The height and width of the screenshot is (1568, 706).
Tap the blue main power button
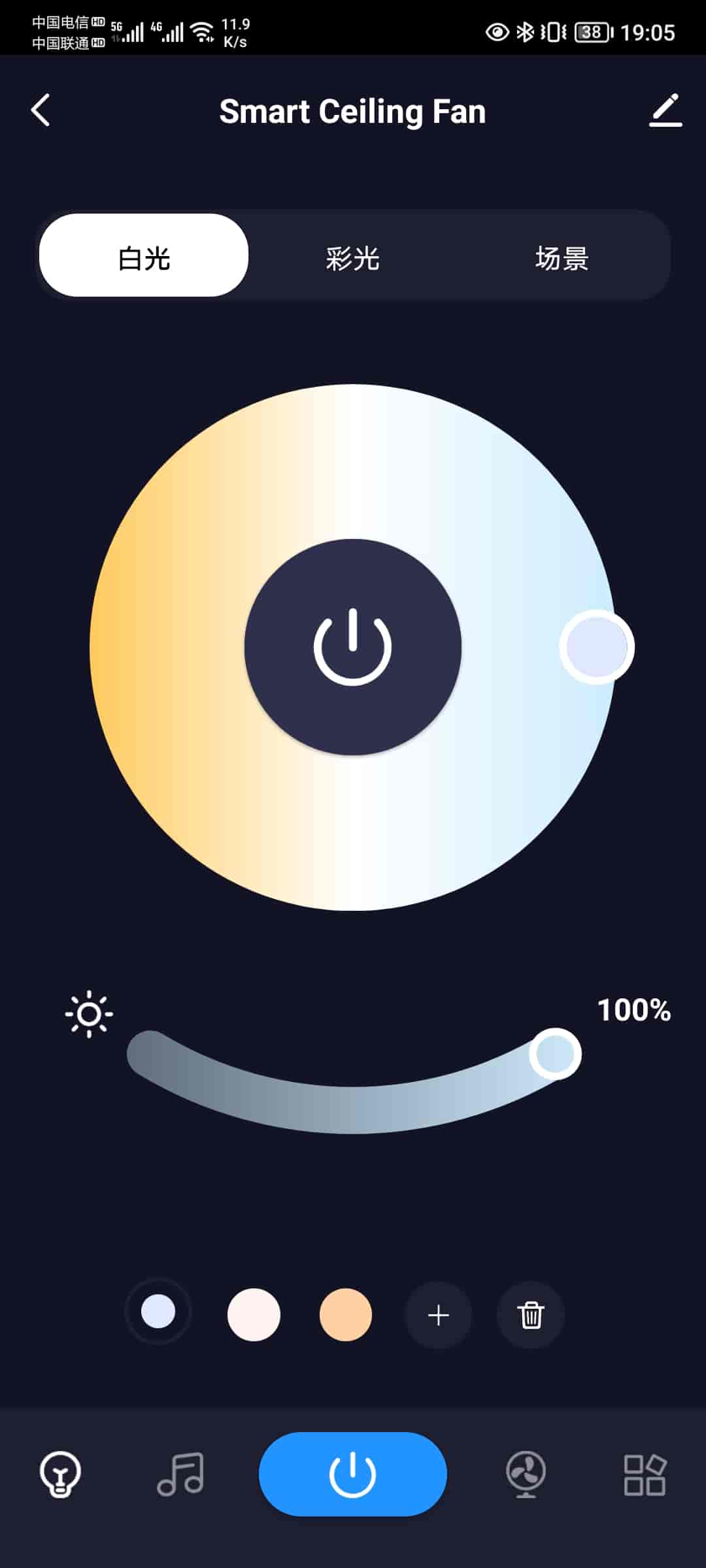point(353,1474)
